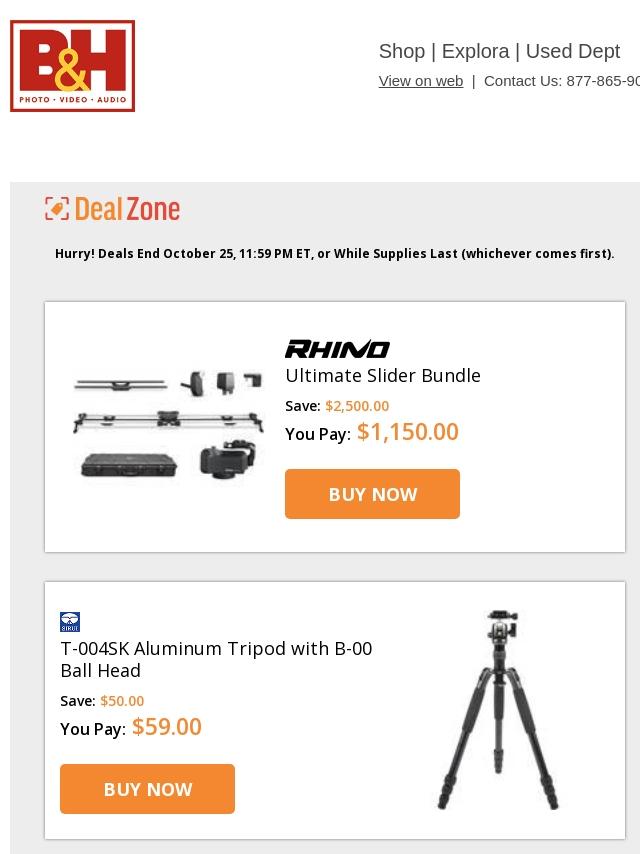Image resolution: width=640 pixels, height=854 pixels.
Task: Buy the Rhino Ultimate Slider Bundle now
Action: point(372,494)
